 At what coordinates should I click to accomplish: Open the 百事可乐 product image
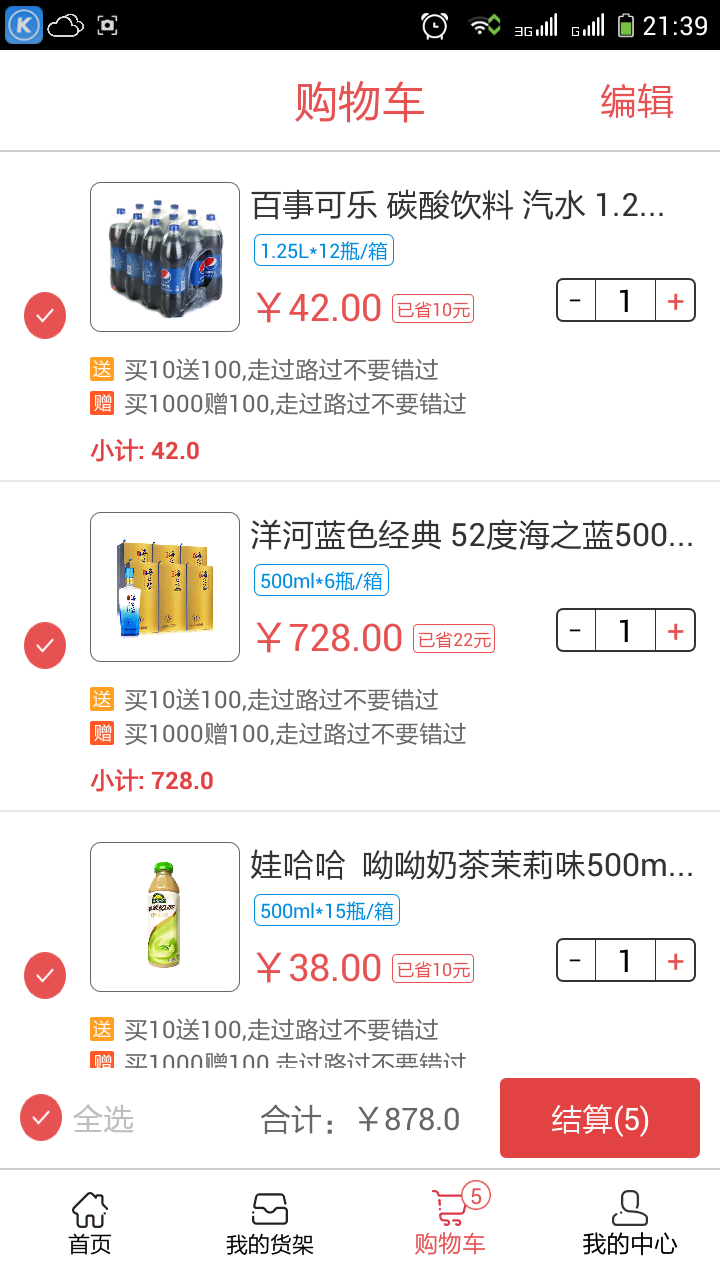(165, 257)
